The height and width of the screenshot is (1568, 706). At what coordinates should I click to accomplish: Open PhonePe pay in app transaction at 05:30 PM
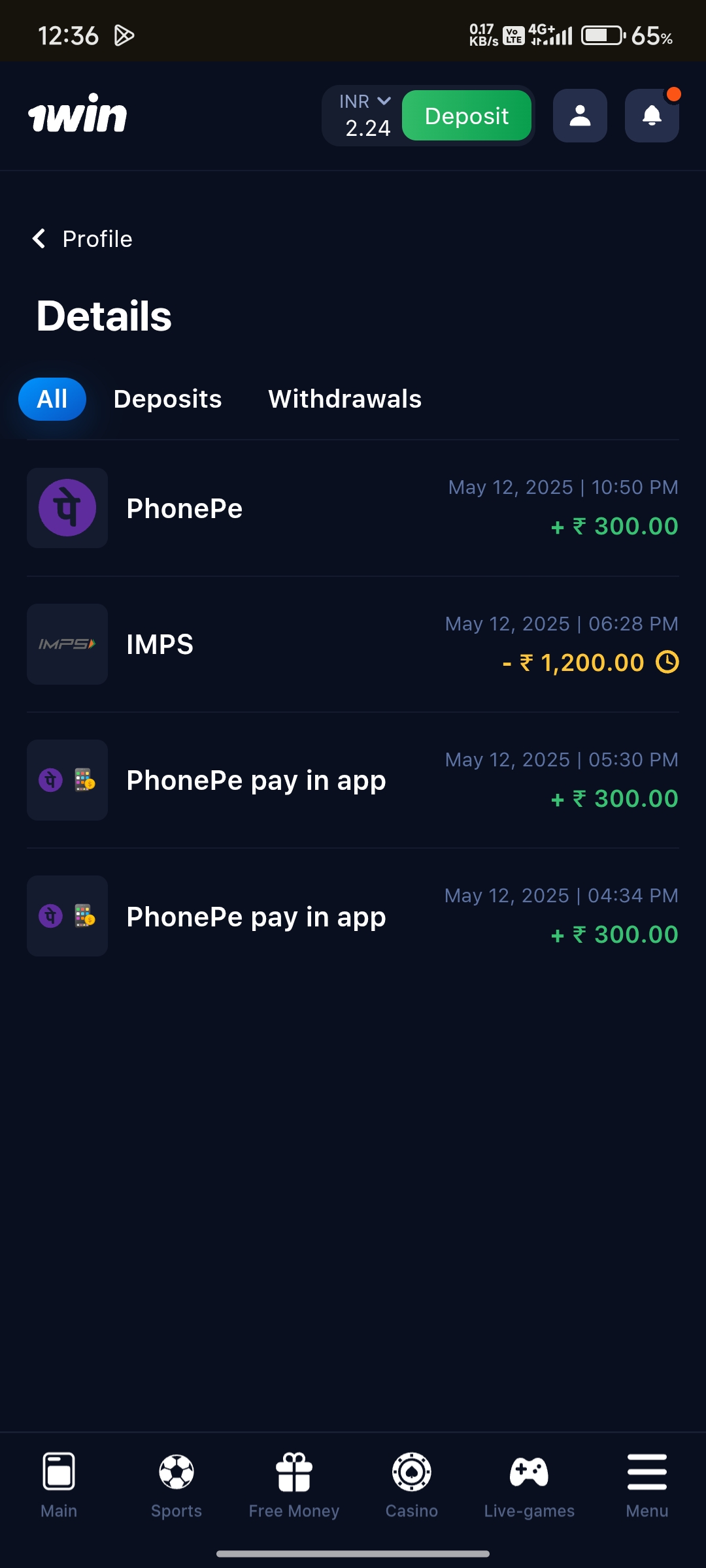coord(353,780)
